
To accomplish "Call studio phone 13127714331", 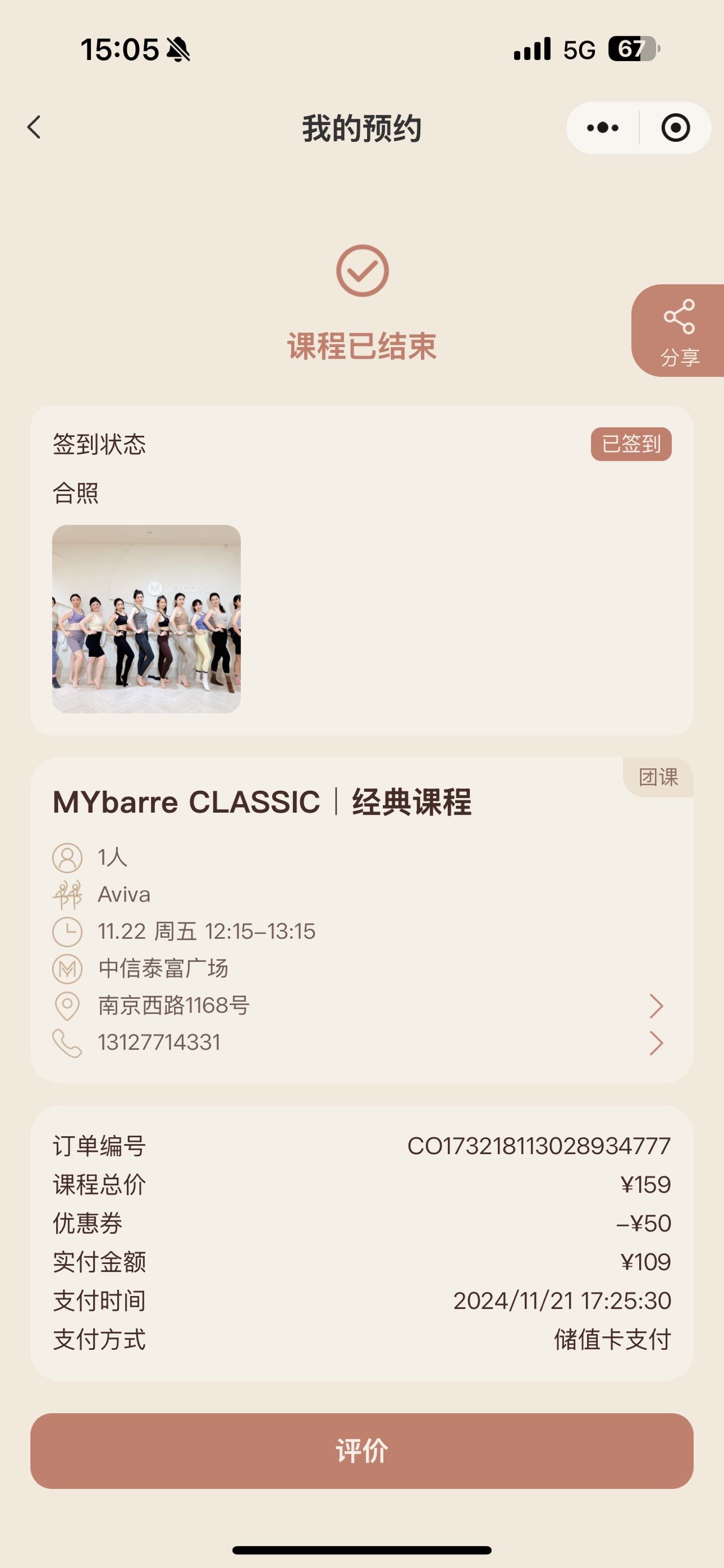I will [361, 1043].
